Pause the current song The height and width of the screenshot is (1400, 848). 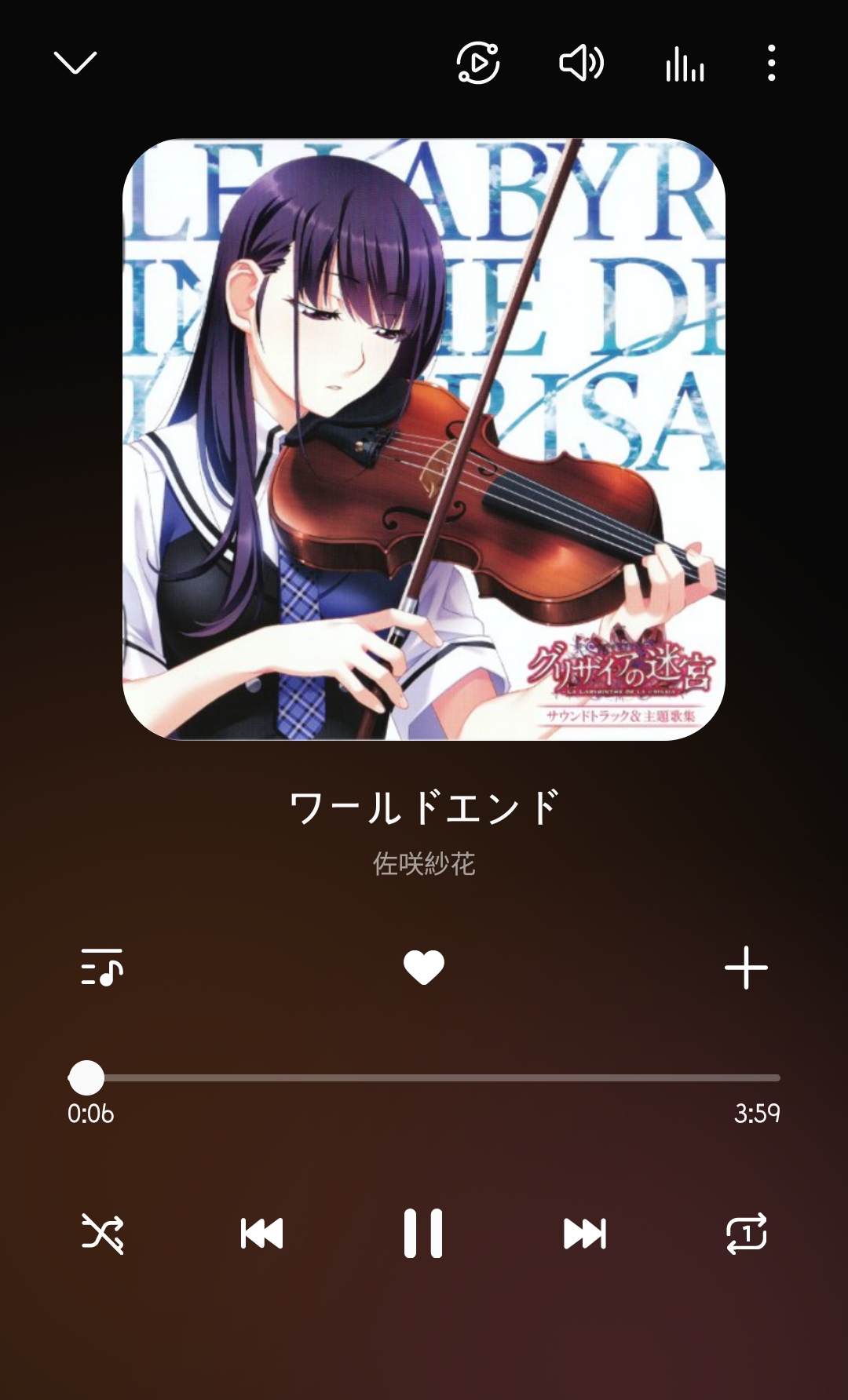pos(423,1233)
